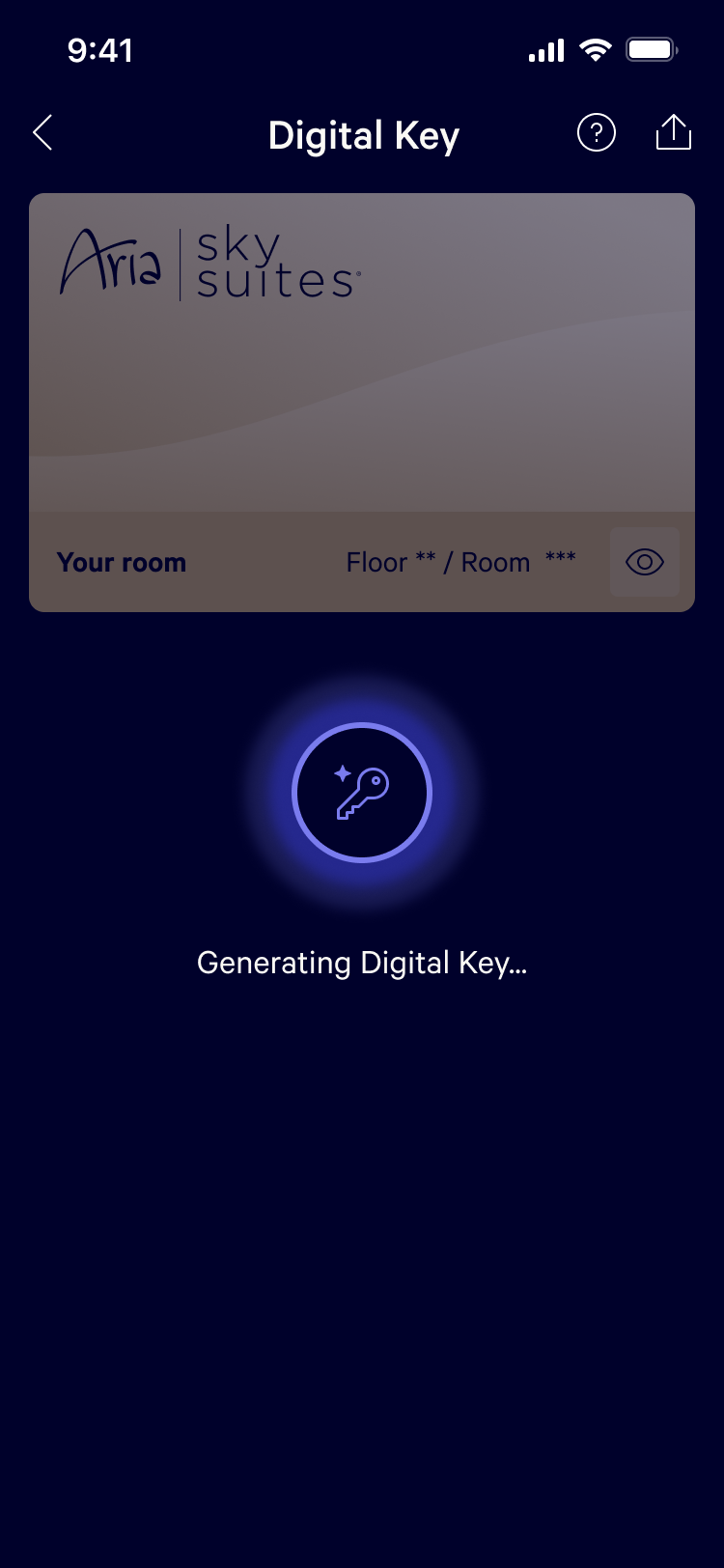Open the Aria Sky Suites key card
Viewport: 724px width, 1568px height.
pyautogui.click(x=362, y=403)
